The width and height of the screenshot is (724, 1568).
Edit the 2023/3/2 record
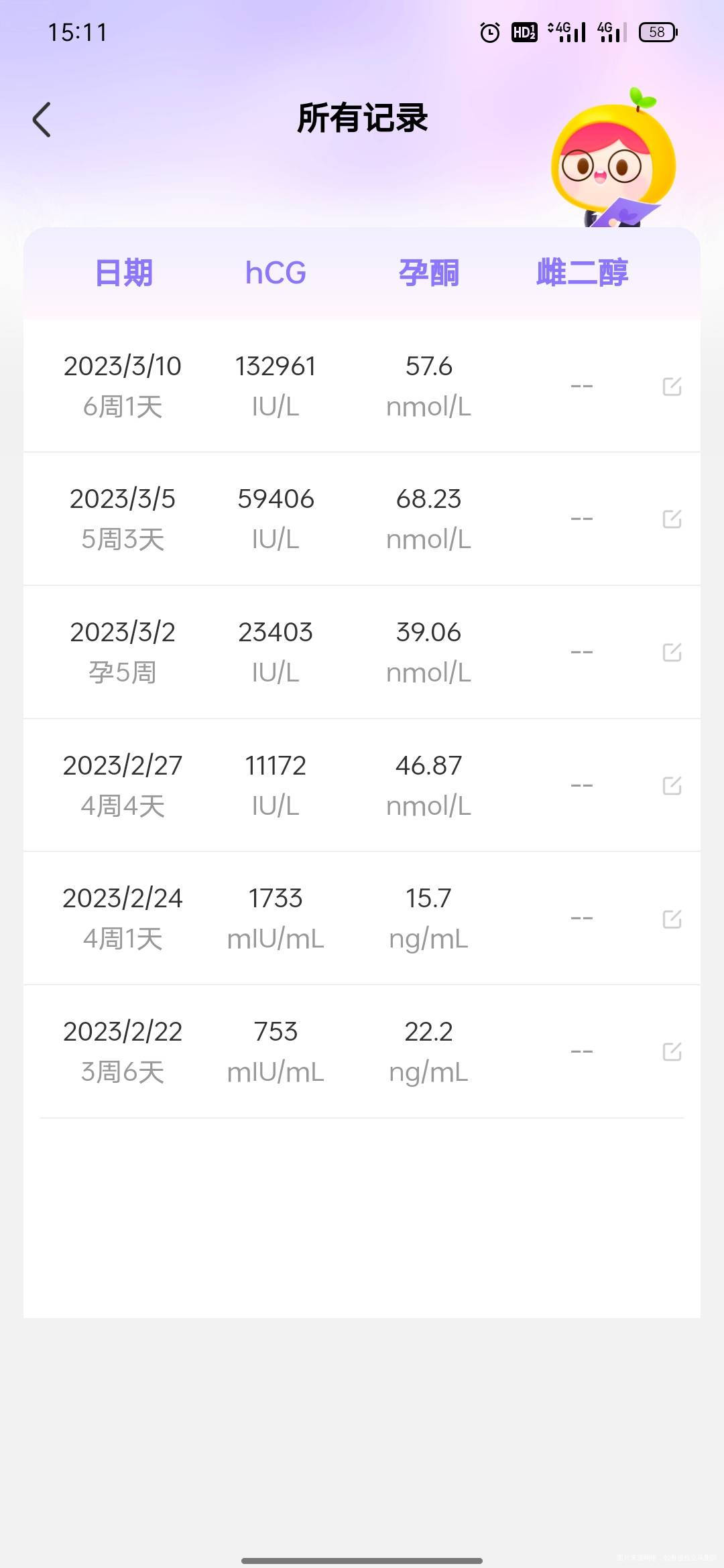click(x=673, y=652)
